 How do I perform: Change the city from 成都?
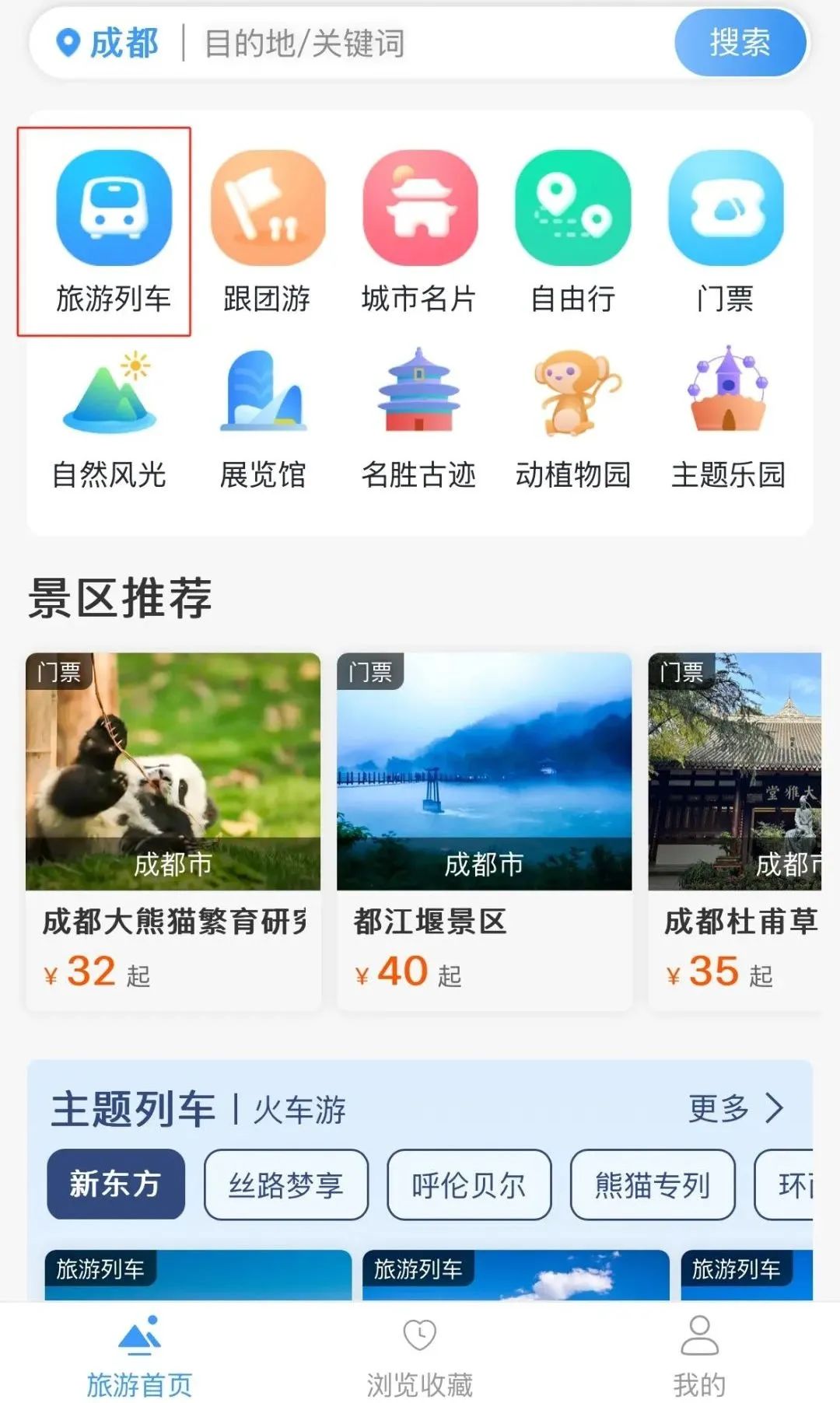pos(107,43)
